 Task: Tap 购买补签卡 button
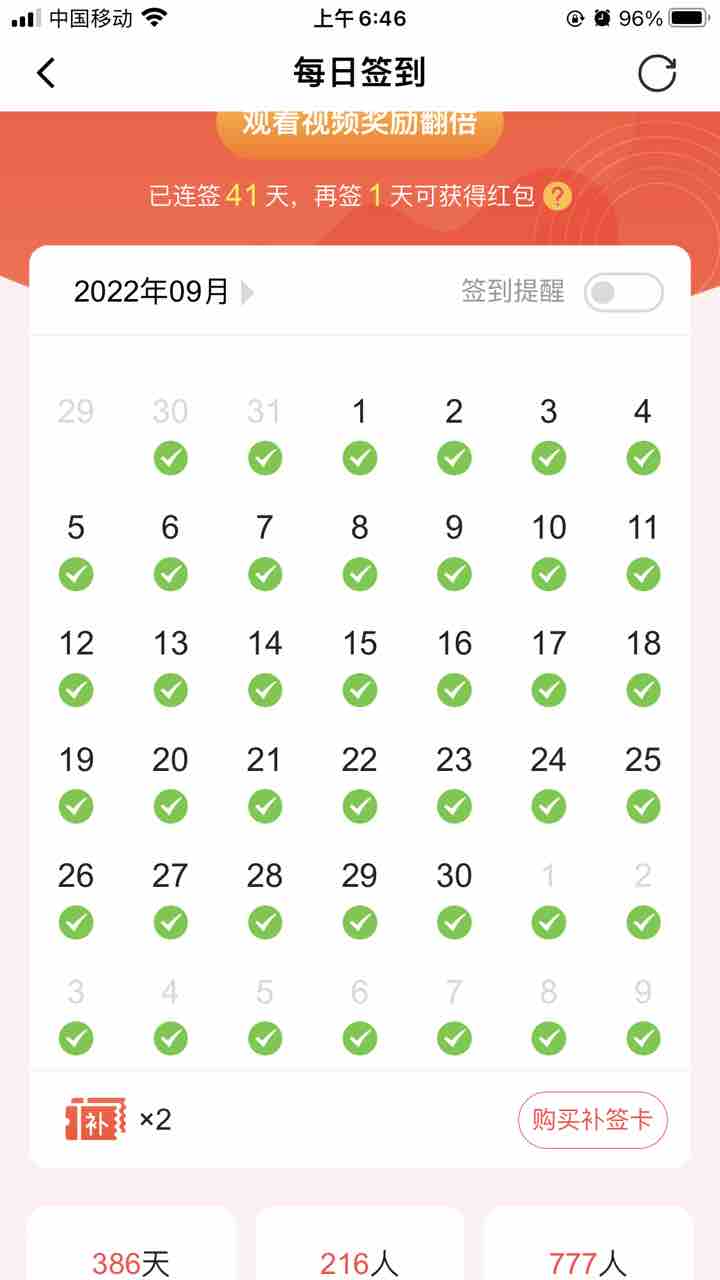tap(592, 1119)
